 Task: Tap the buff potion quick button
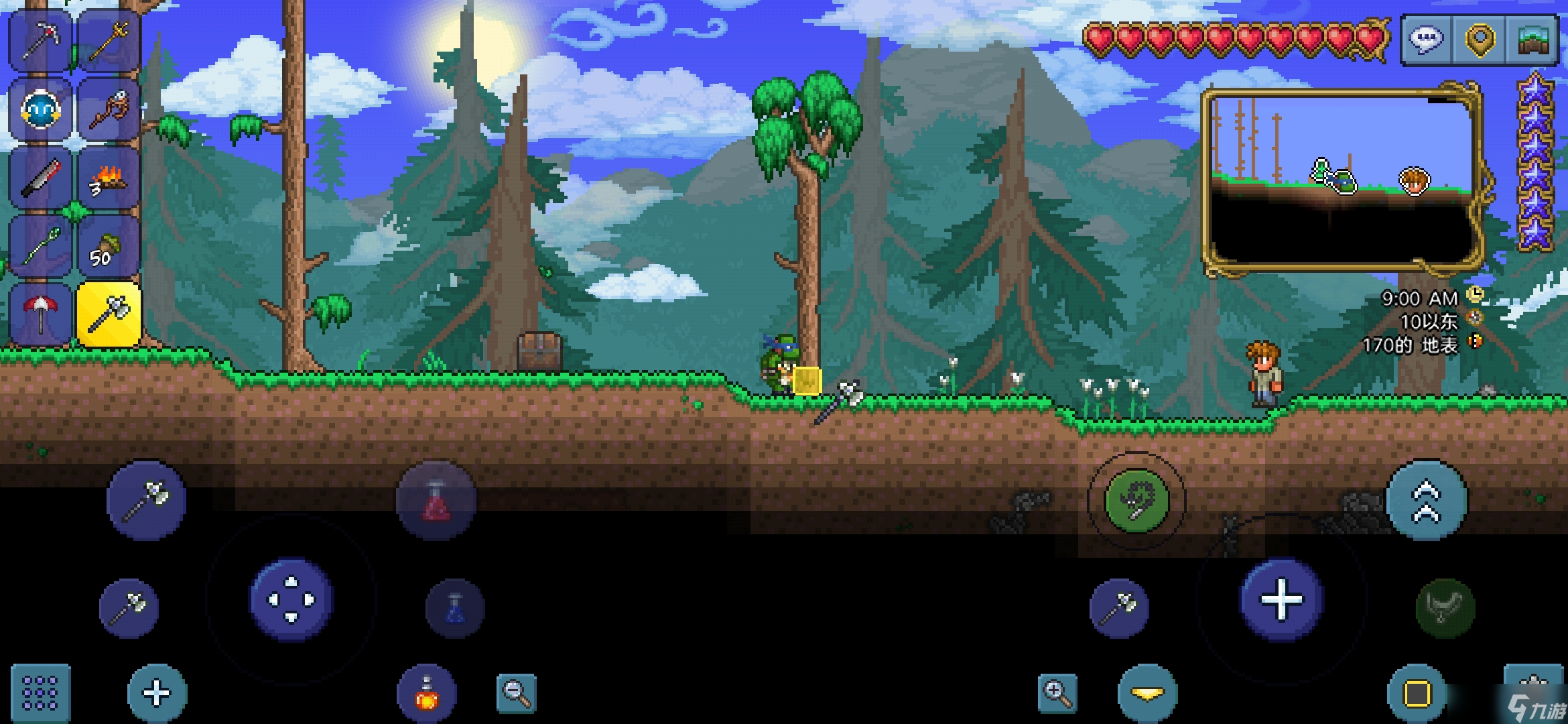coord(427,693)
